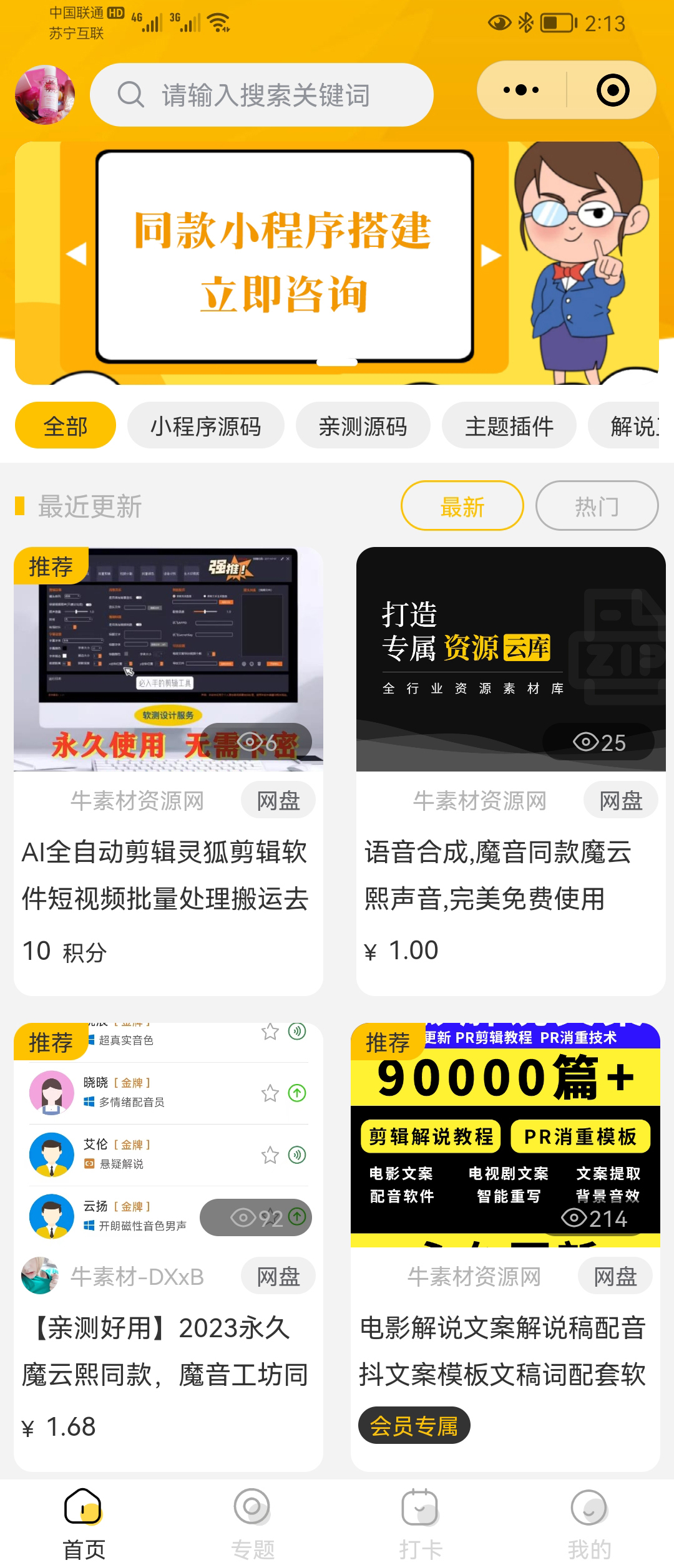674x1568 pixels.
Task: Switch to the 专题 tab
Action: pyautogui.click(x=252, y=1522)
